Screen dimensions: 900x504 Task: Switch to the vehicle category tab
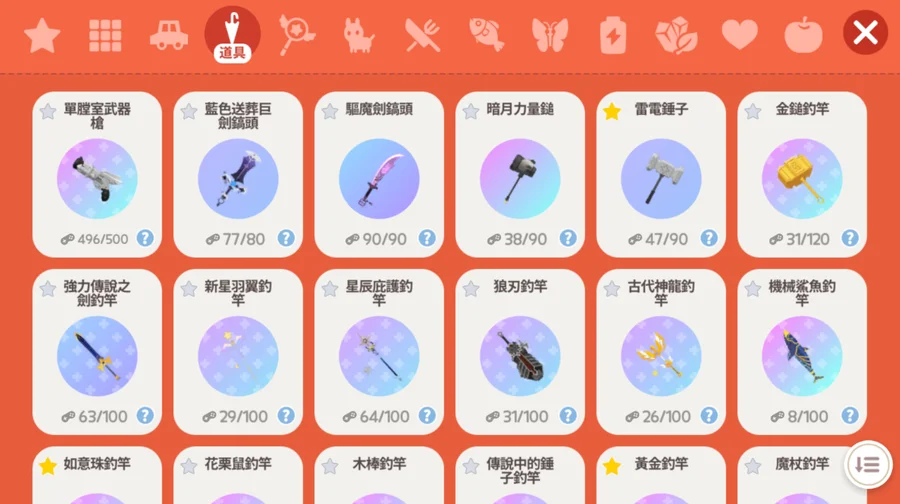click(169, 36)
